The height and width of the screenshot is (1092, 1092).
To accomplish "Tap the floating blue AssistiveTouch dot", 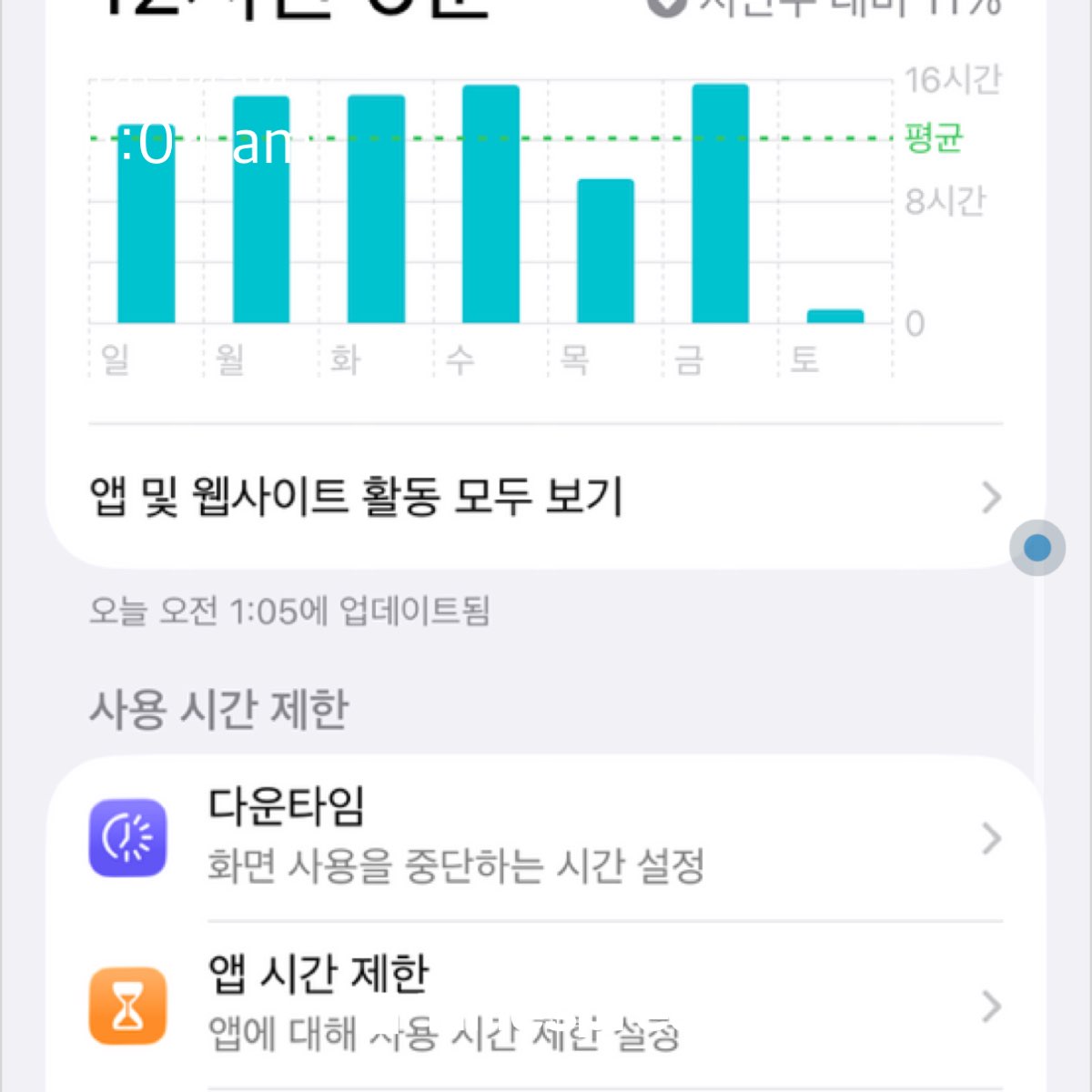I will pyautogui.click(x=1036, y=548).
